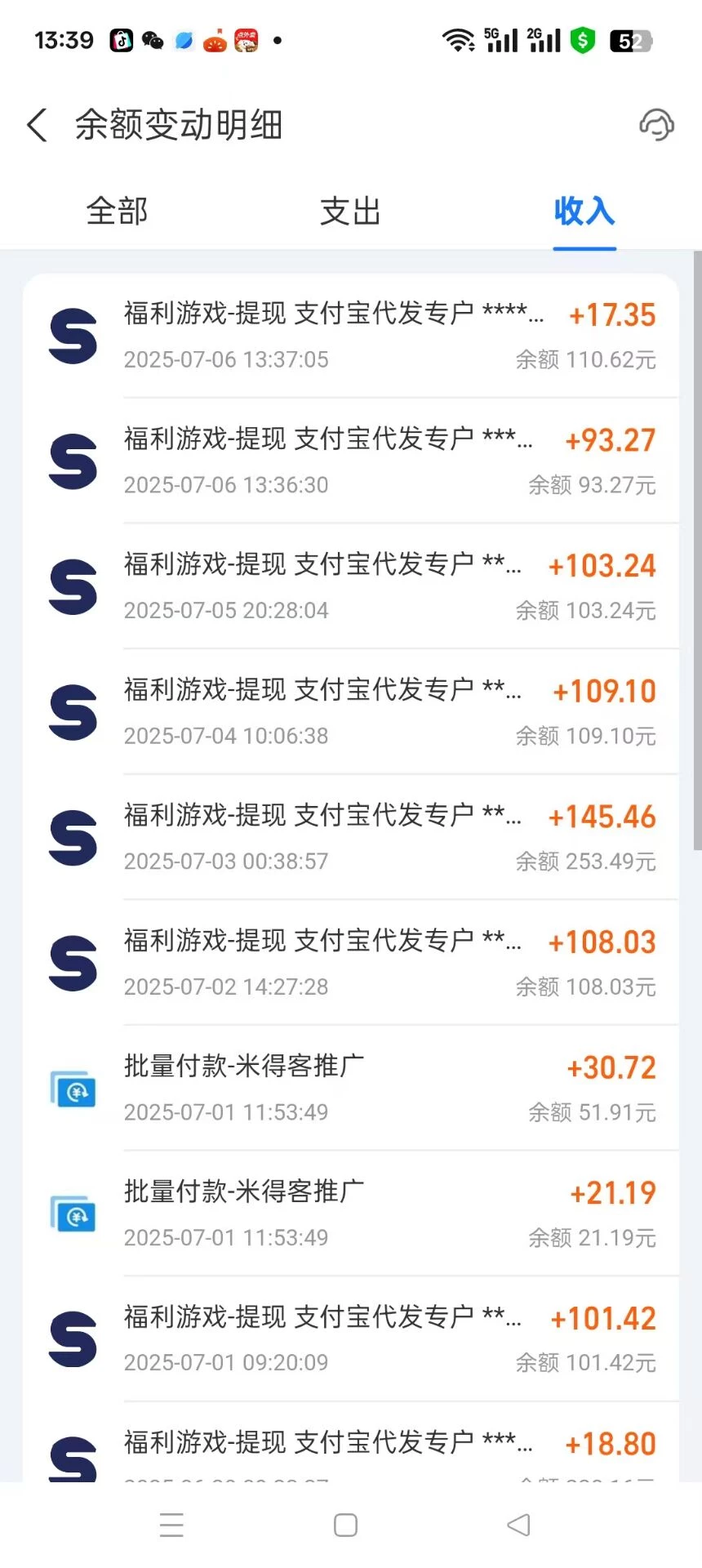This screenshot has width=702, height=1568.
Task: Go back from the balance details page
Action: [x=38, y=126]
